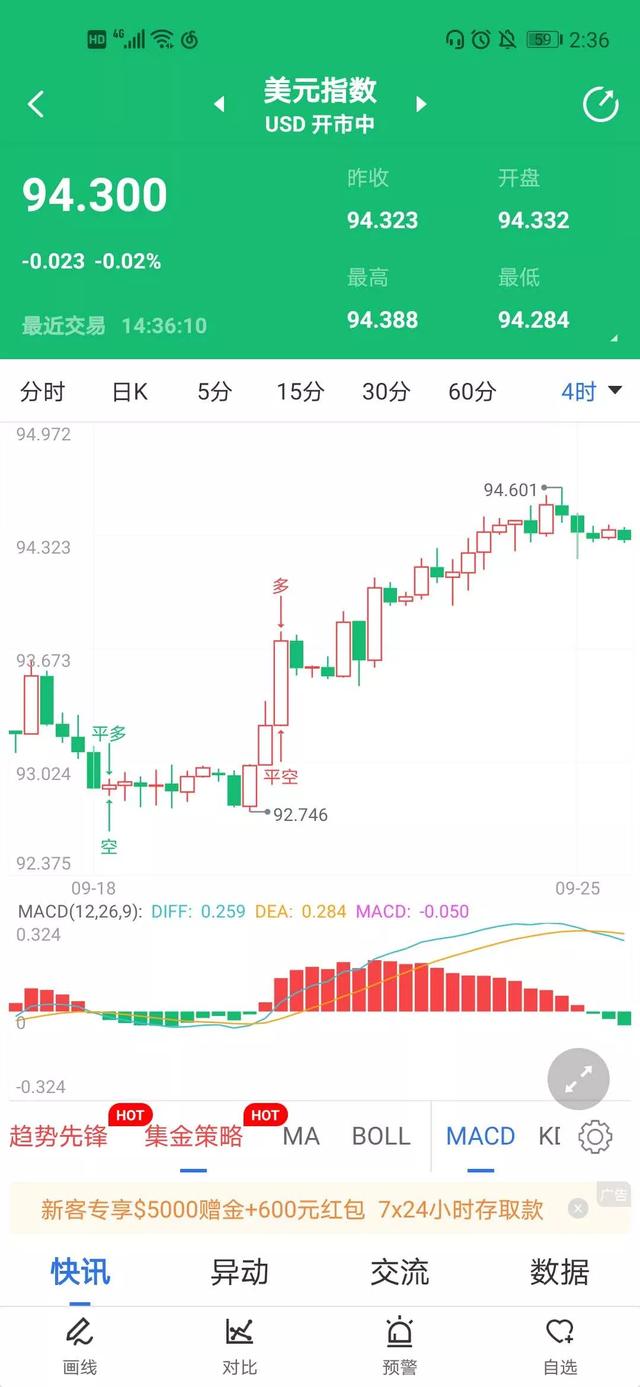Select the 分时 chart tab
The image size is (640, 1387).
(42, 391)
